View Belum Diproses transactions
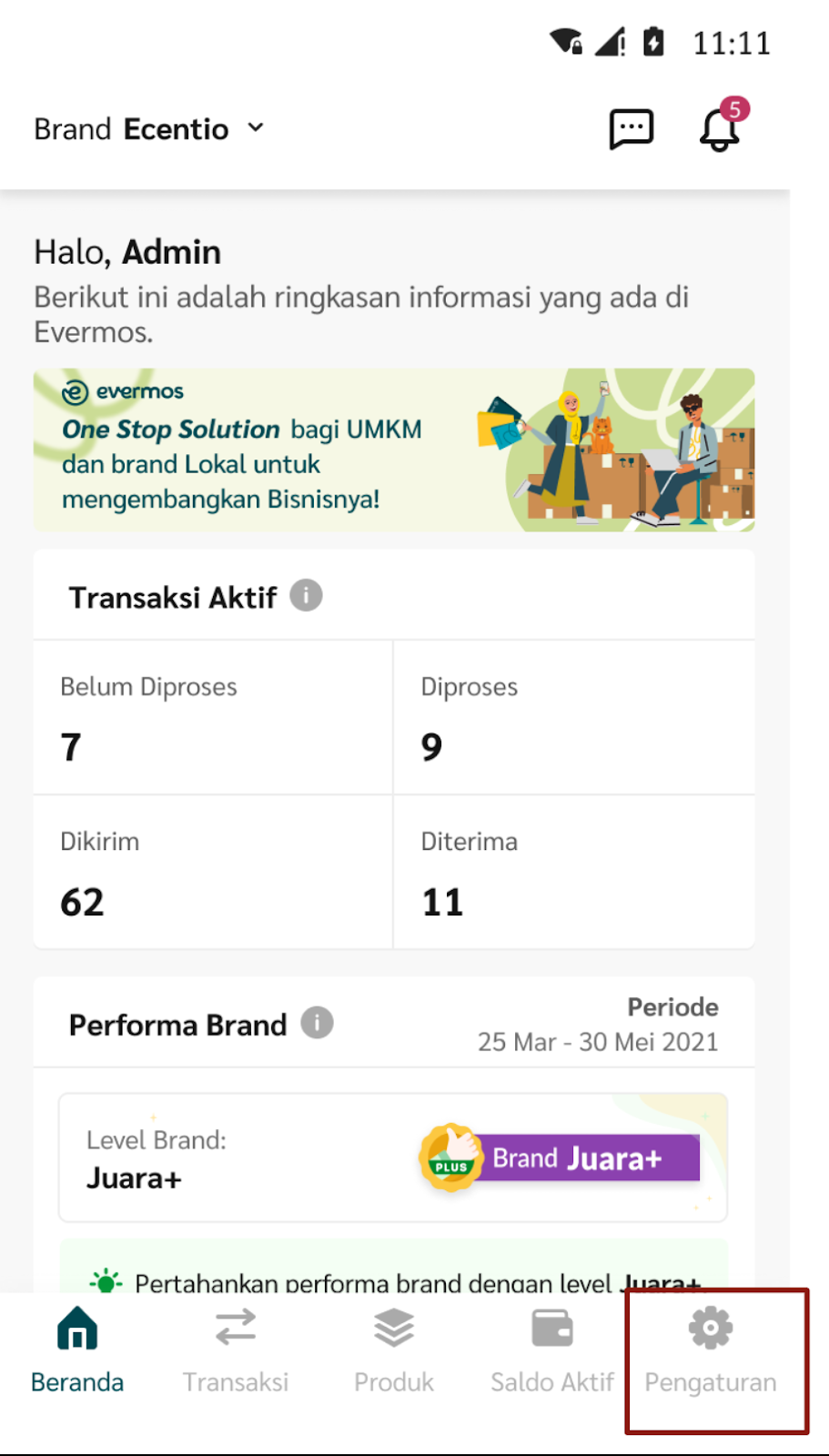The image size is (829, 1456). click(213, 717)
